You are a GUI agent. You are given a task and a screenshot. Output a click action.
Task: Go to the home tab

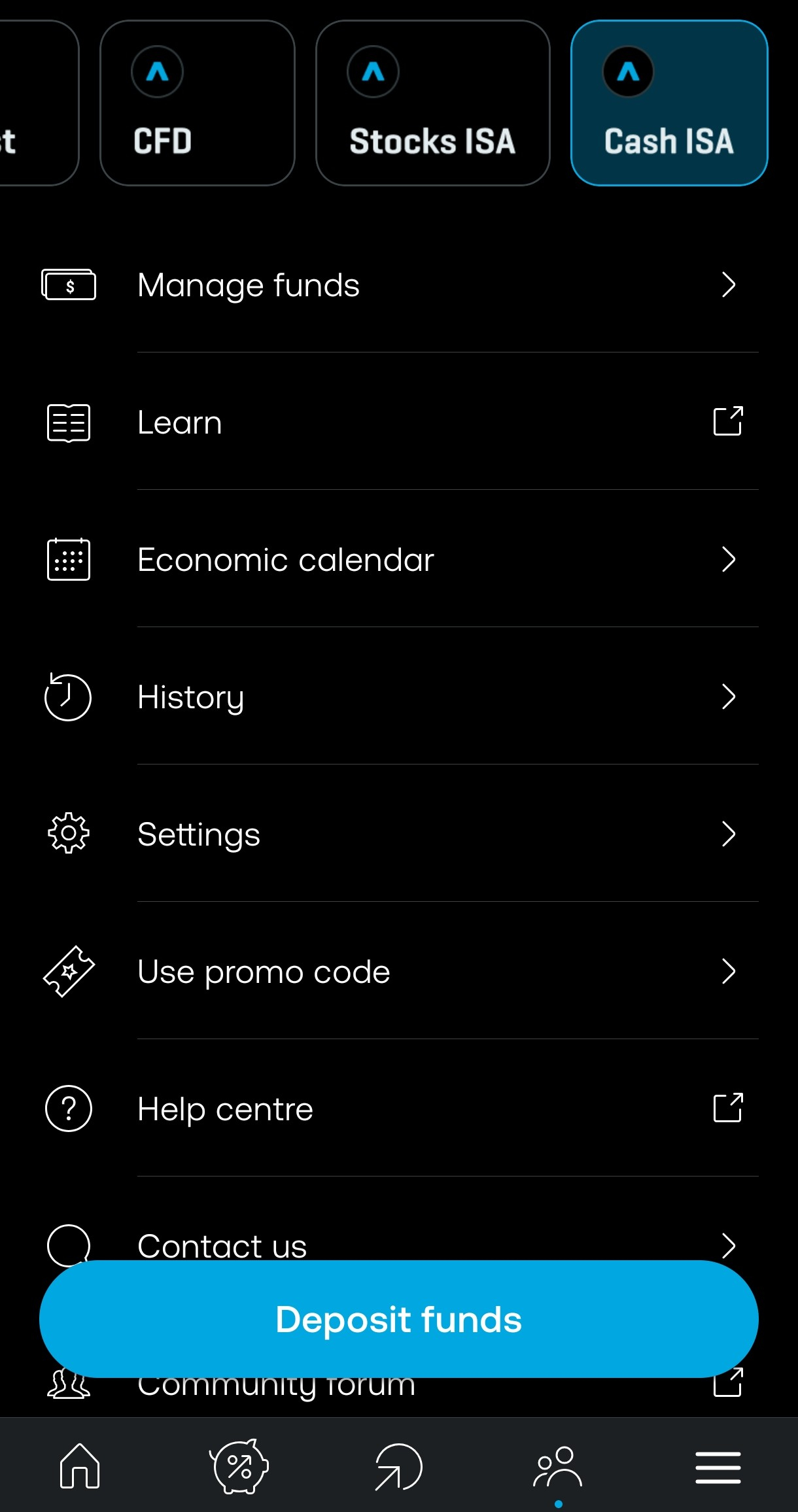click(x=80, y=1466)
